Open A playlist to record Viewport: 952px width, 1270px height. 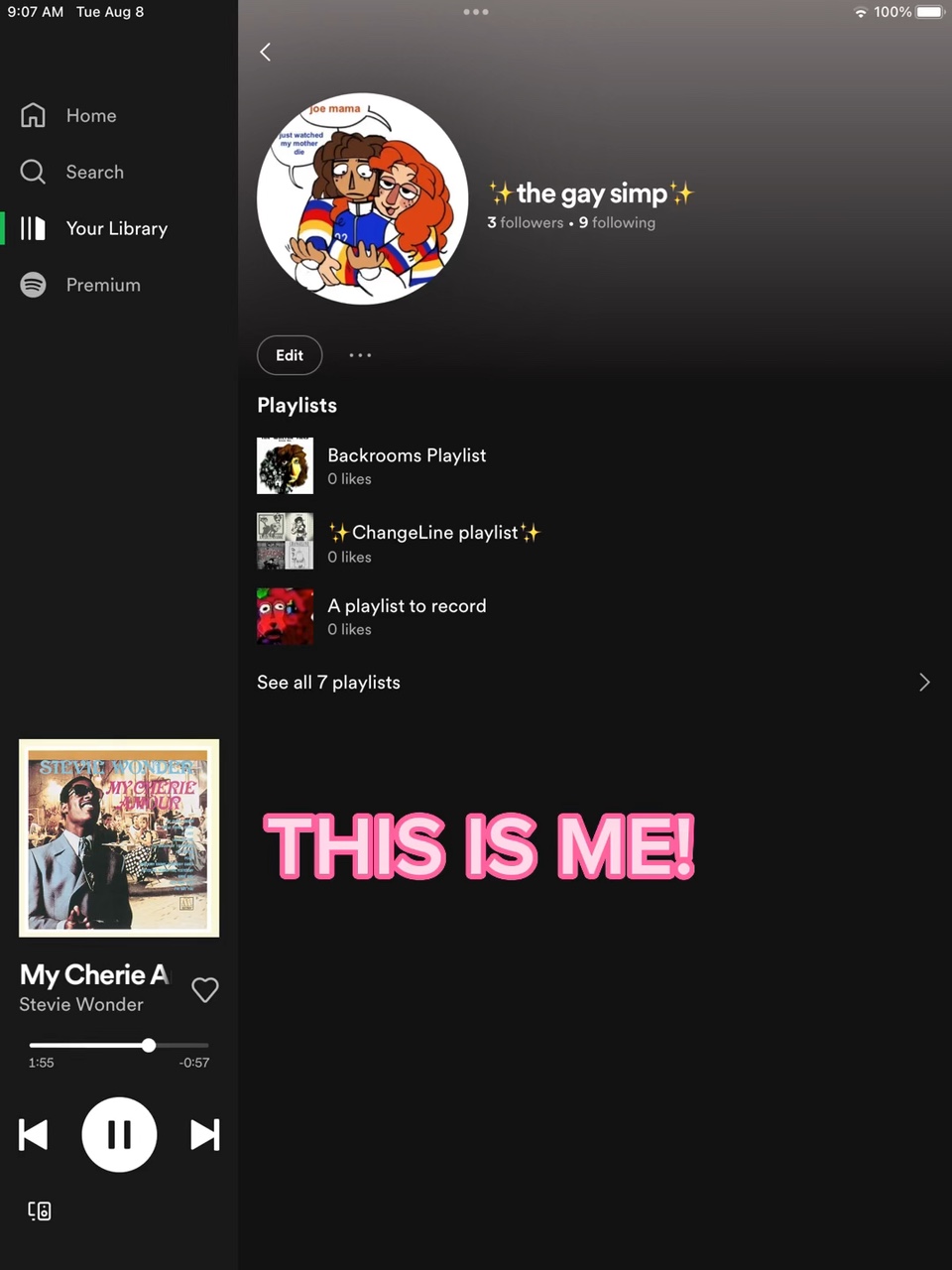(407, 616)
